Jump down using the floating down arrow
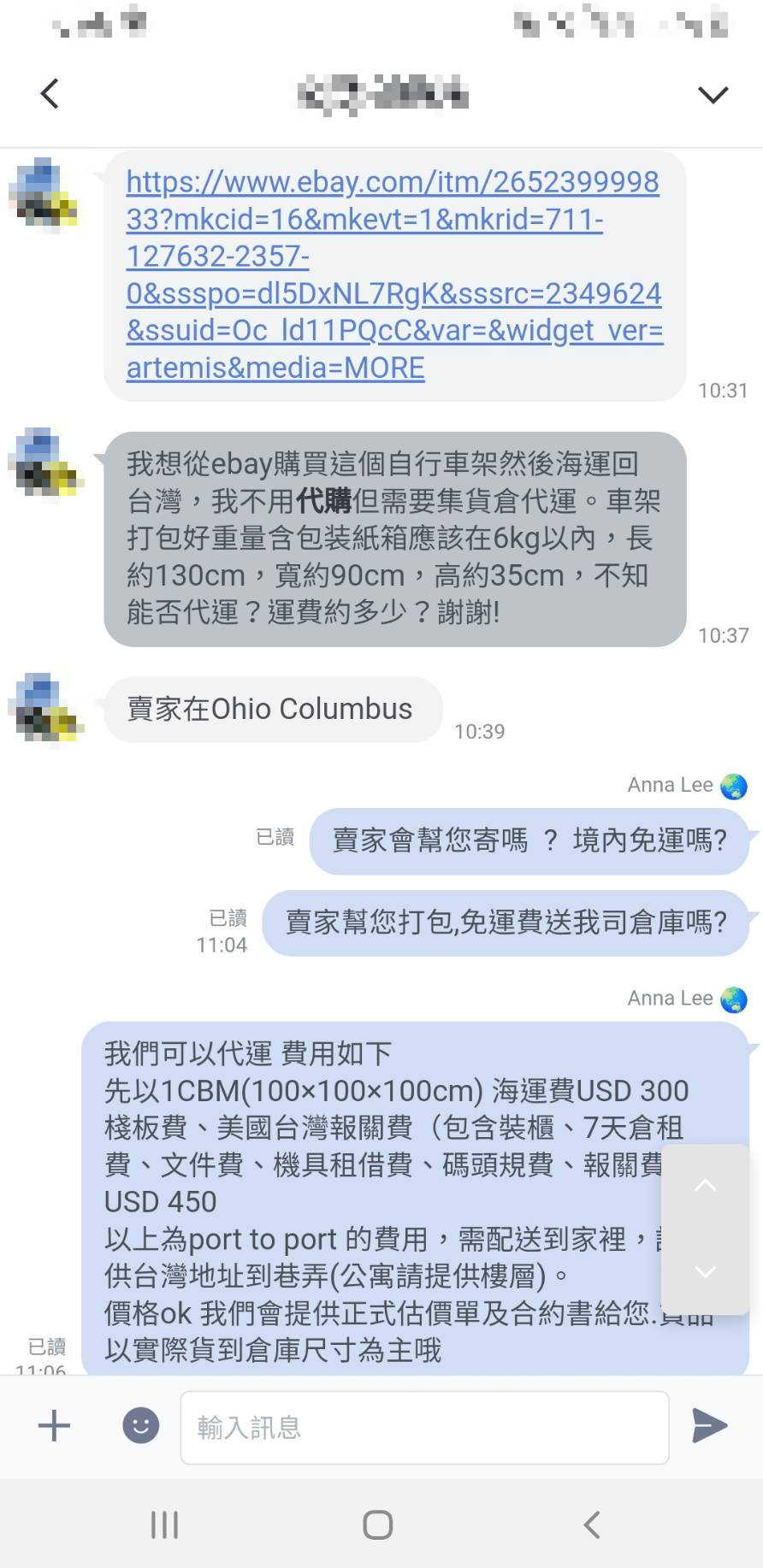Screen dimensions: 763x1568 [x=706, y=1272]
